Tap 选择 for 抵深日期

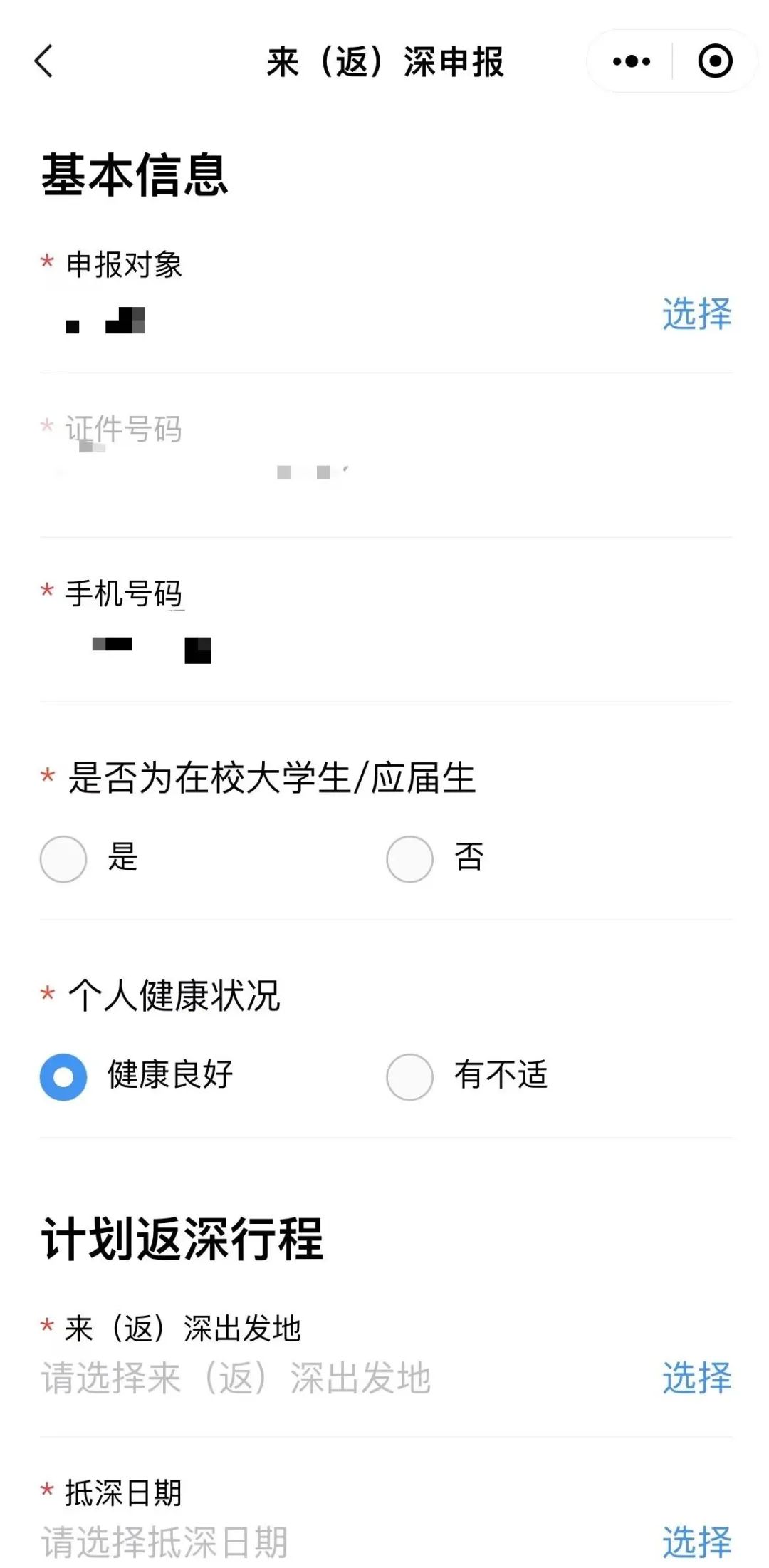pyautogui.click(x=696, y=1542)
